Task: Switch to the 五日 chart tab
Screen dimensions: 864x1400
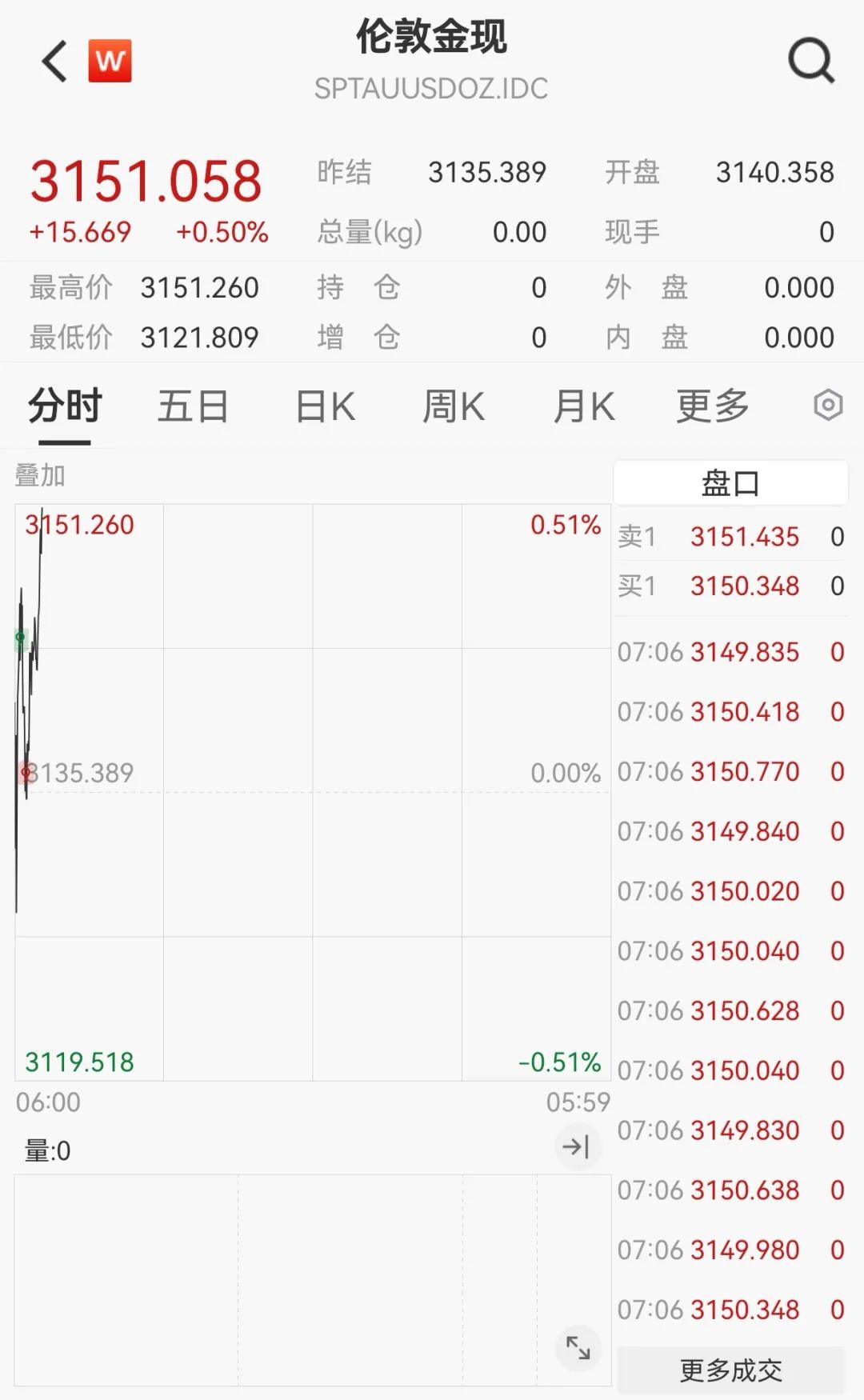Action: [x=193, y=406]
